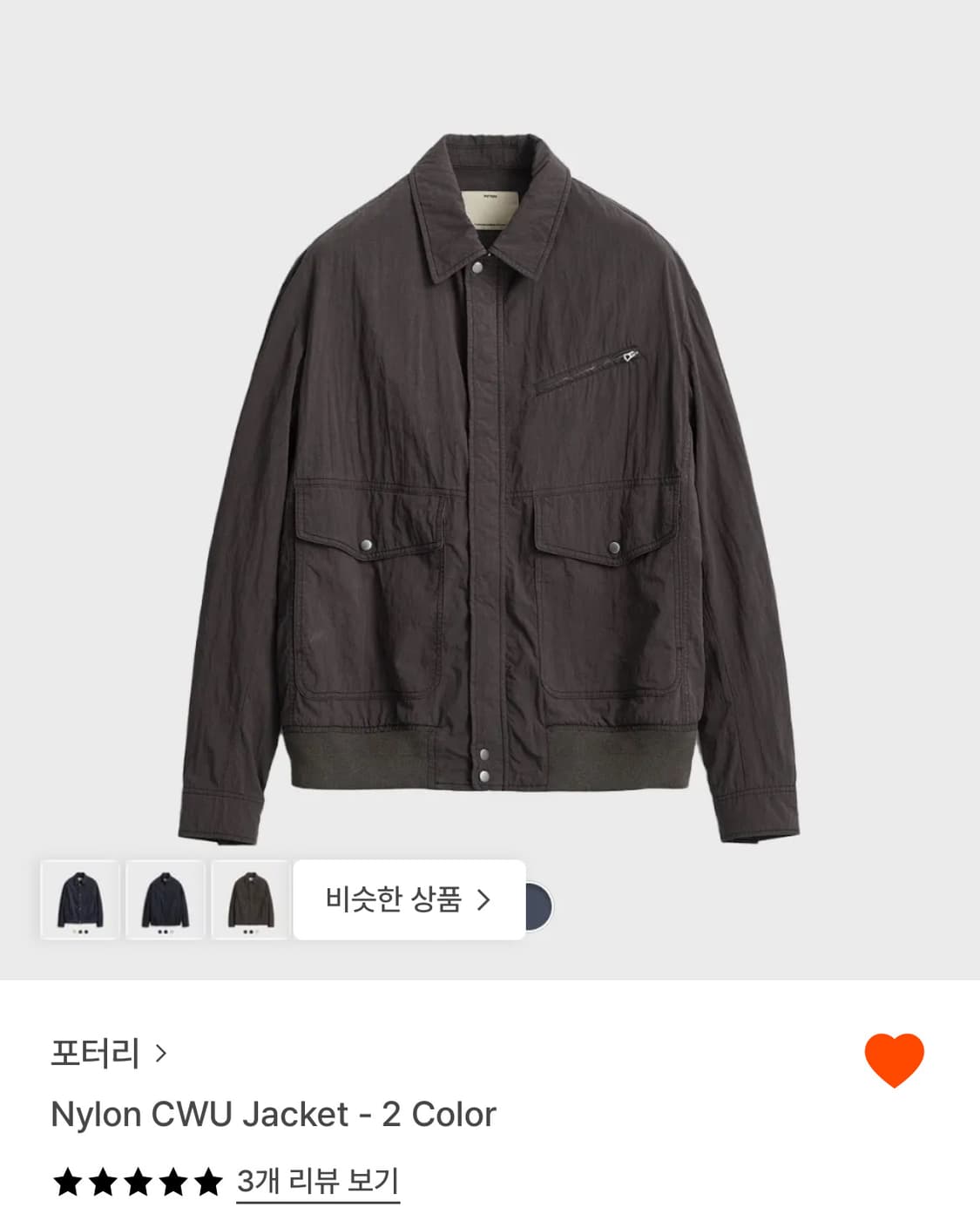Click the first star in the rating
The image size is (980, 1214).
68,1181
